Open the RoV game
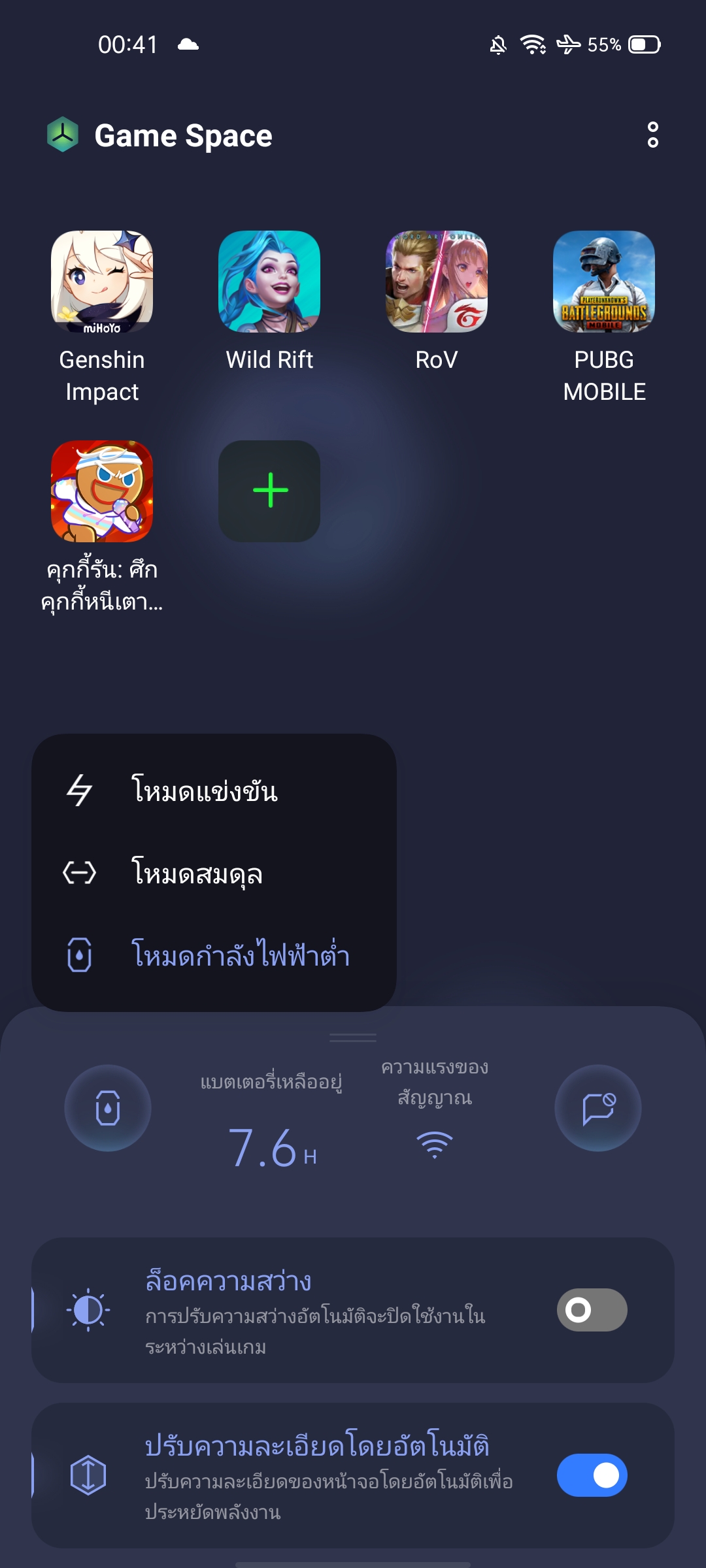This screenshot has width=706, height=1568. [437, 282]
